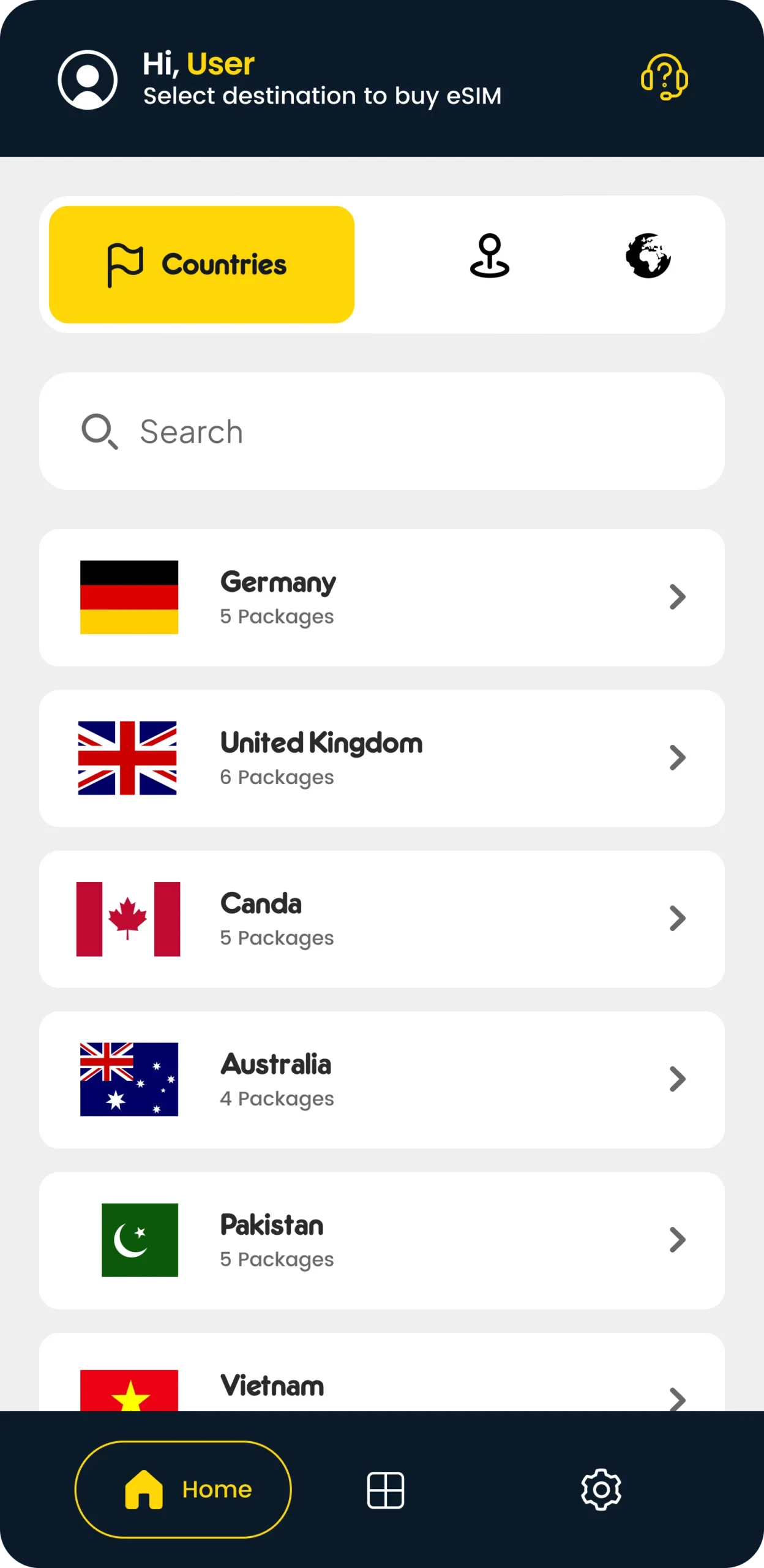764x1568 pixels.
Task: Select the Countries tab
Action: point(201,265)
